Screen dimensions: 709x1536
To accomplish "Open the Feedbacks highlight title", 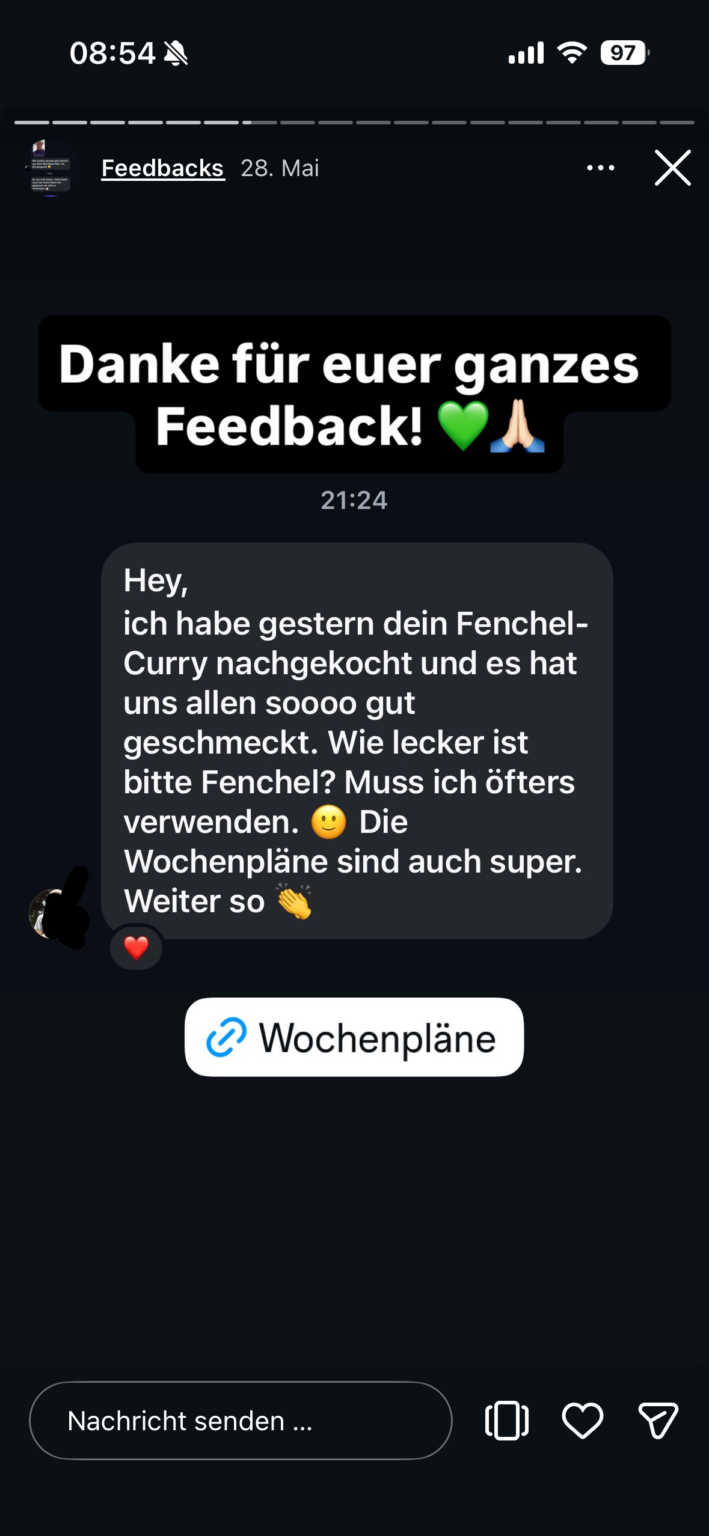I will (x=162, y=168).
